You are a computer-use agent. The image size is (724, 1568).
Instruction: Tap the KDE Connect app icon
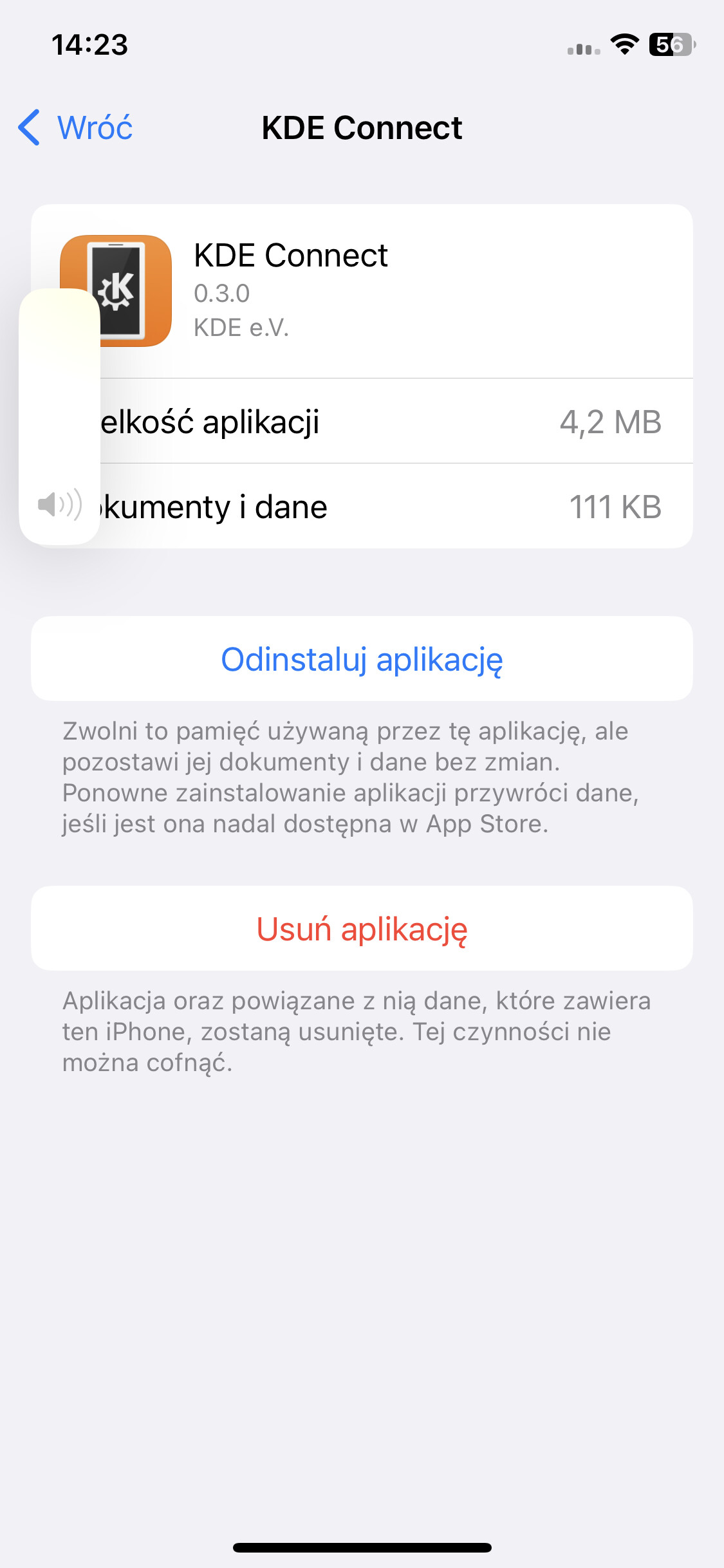pos(116,288)
